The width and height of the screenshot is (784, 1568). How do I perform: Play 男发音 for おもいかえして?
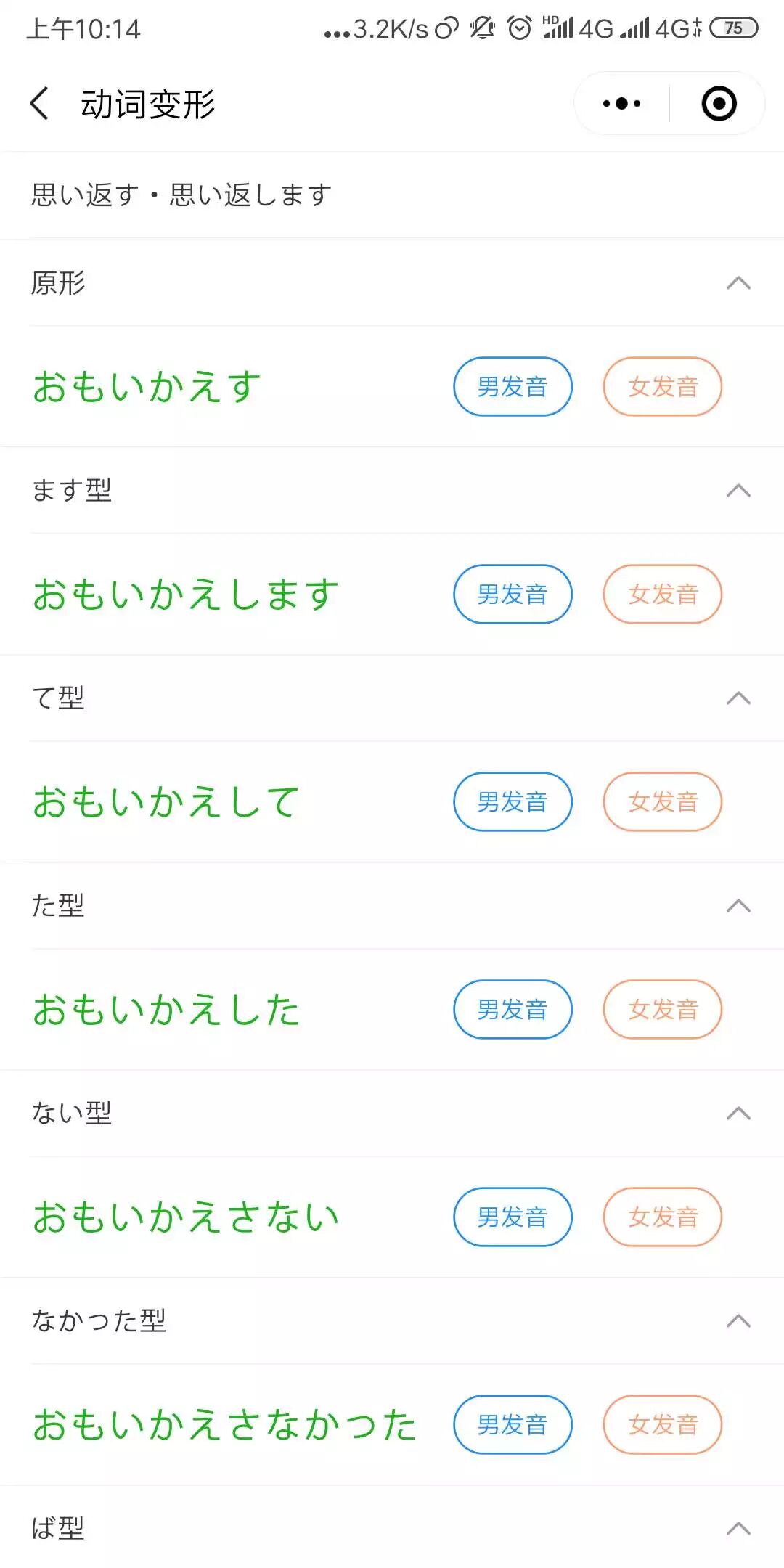pos(513,801)
